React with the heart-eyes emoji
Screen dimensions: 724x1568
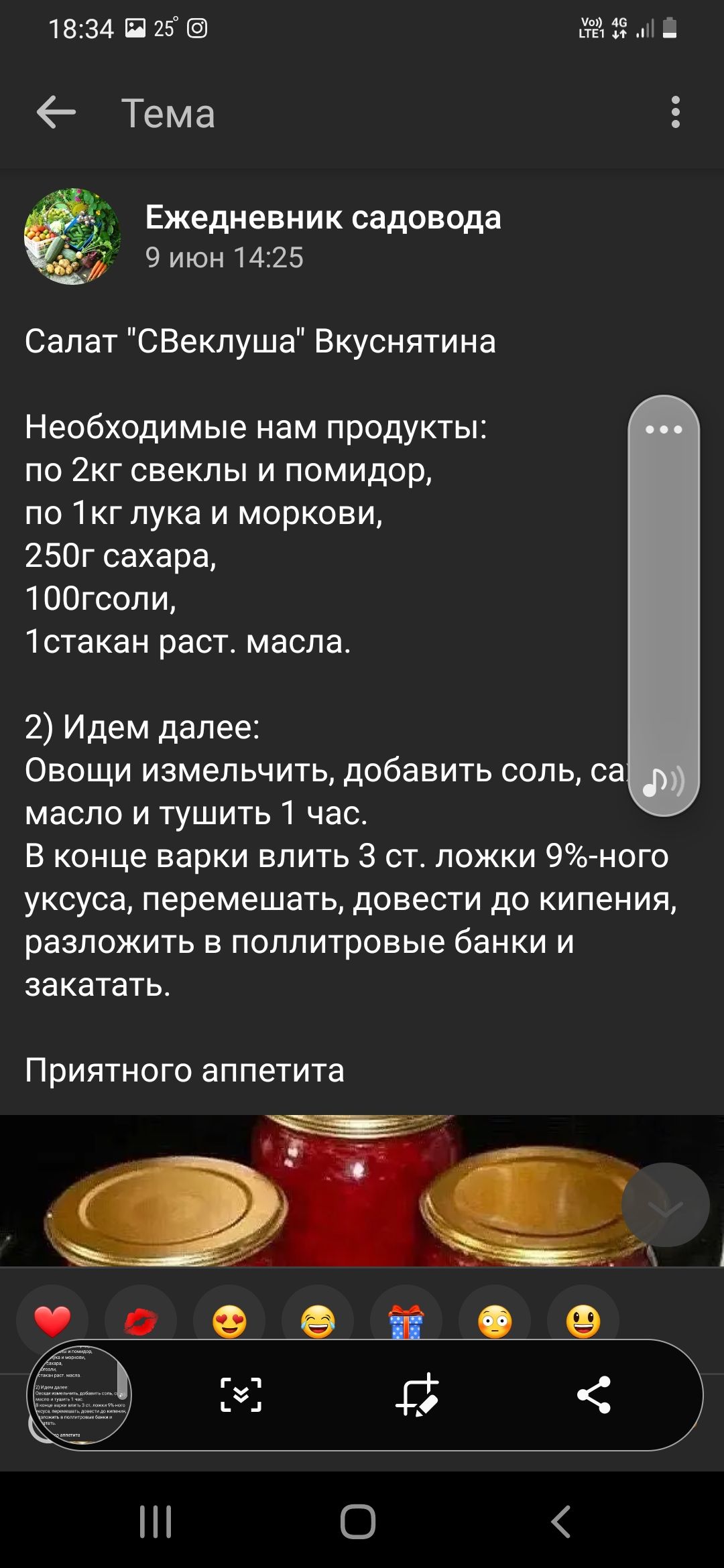coord(229,1321)
